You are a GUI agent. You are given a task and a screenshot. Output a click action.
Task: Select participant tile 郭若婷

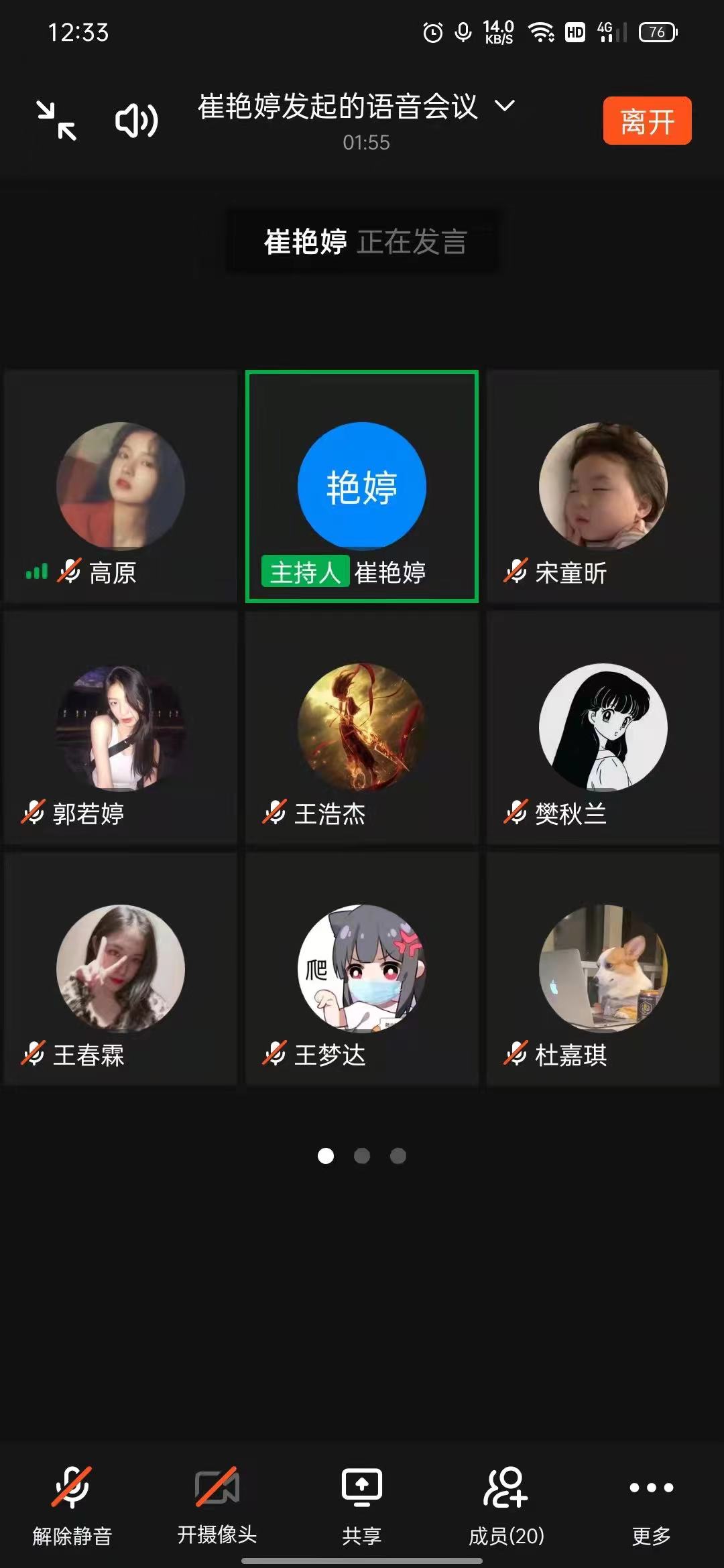pyautogui.click(x=121, y=728)
